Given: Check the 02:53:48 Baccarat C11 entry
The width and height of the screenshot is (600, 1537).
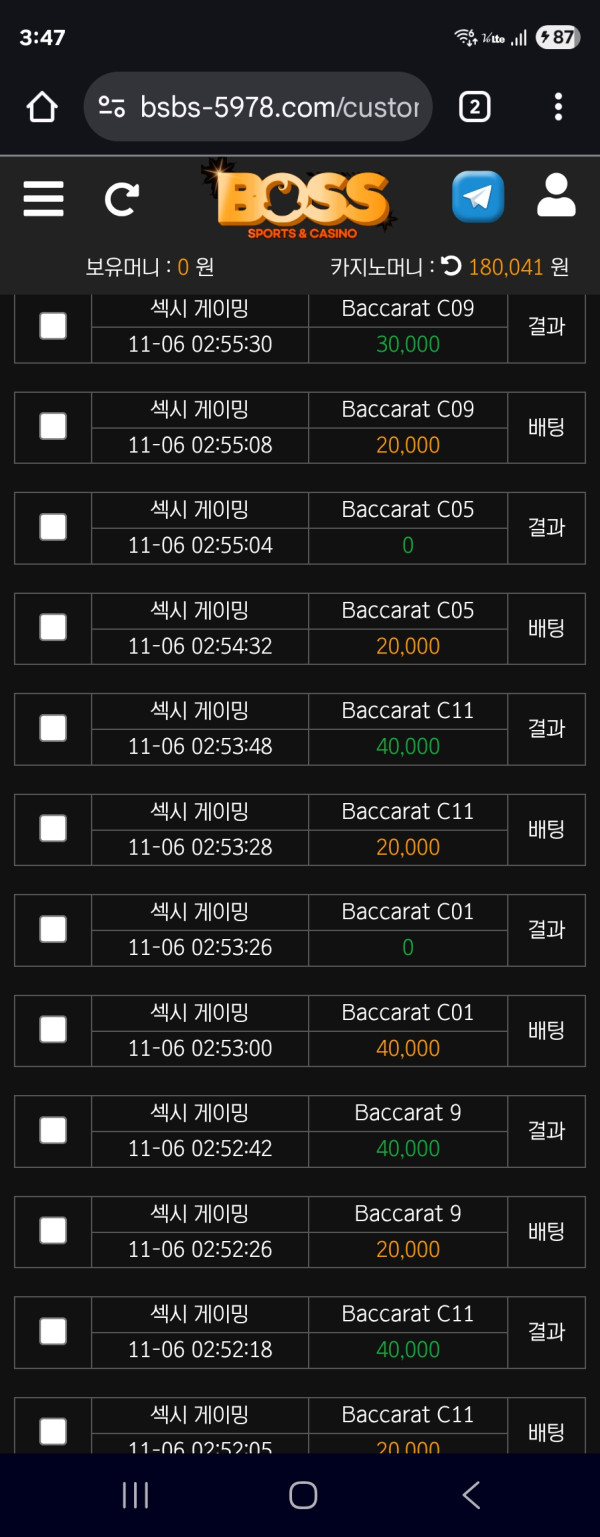Looking at the screenshot, I should click(53, 728).
